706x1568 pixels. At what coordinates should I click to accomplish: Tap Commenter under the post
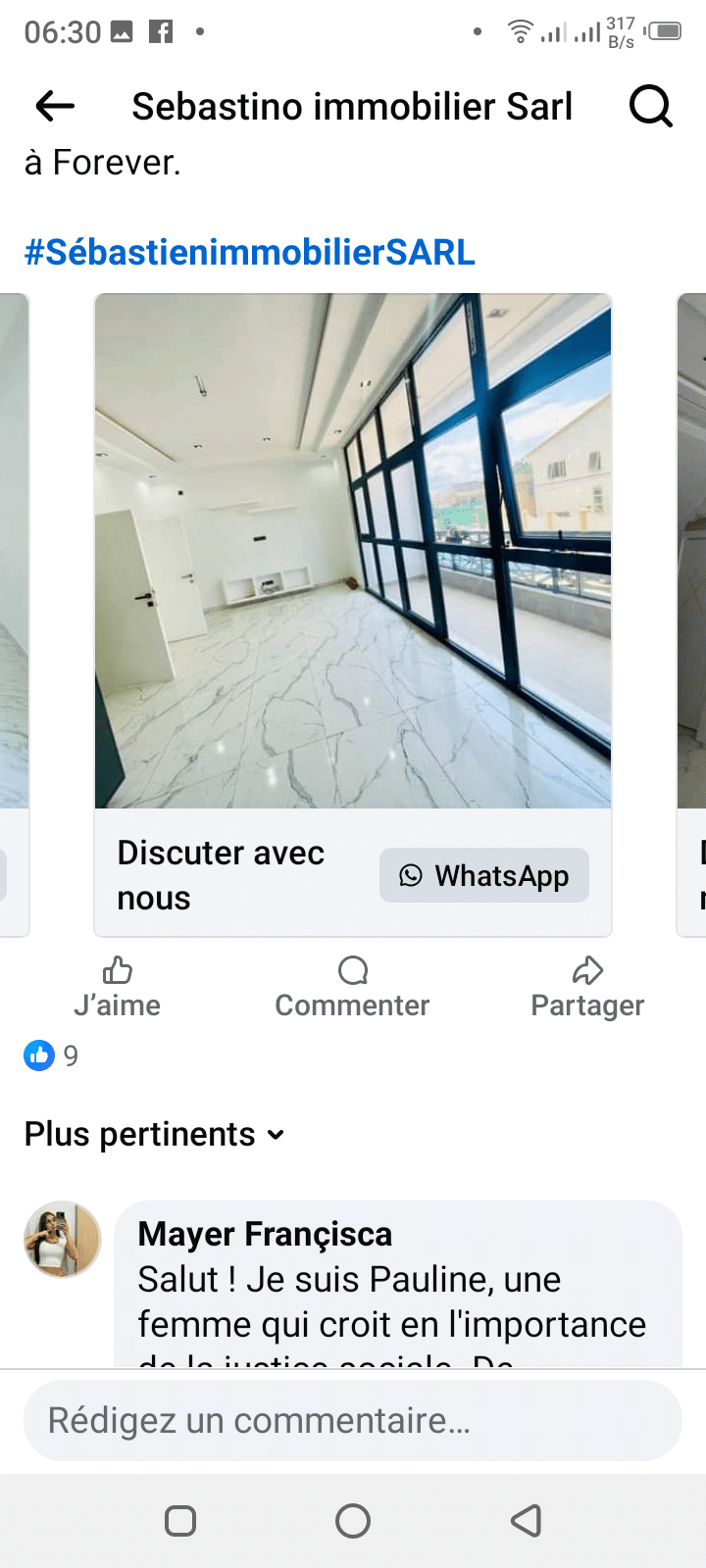coord(352,988)
